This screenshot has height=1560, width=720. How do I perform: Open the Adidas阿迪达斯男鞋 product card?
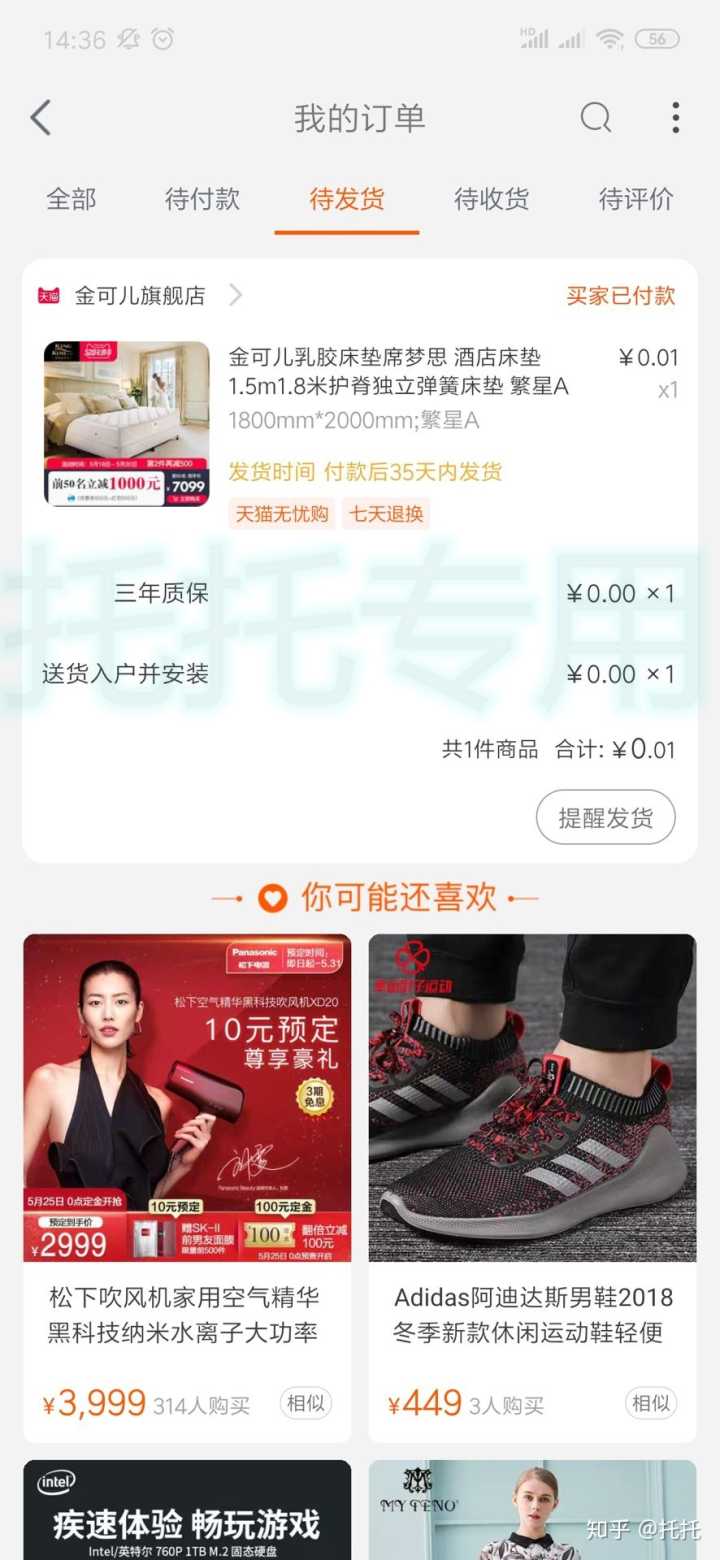click(532, 1148)
